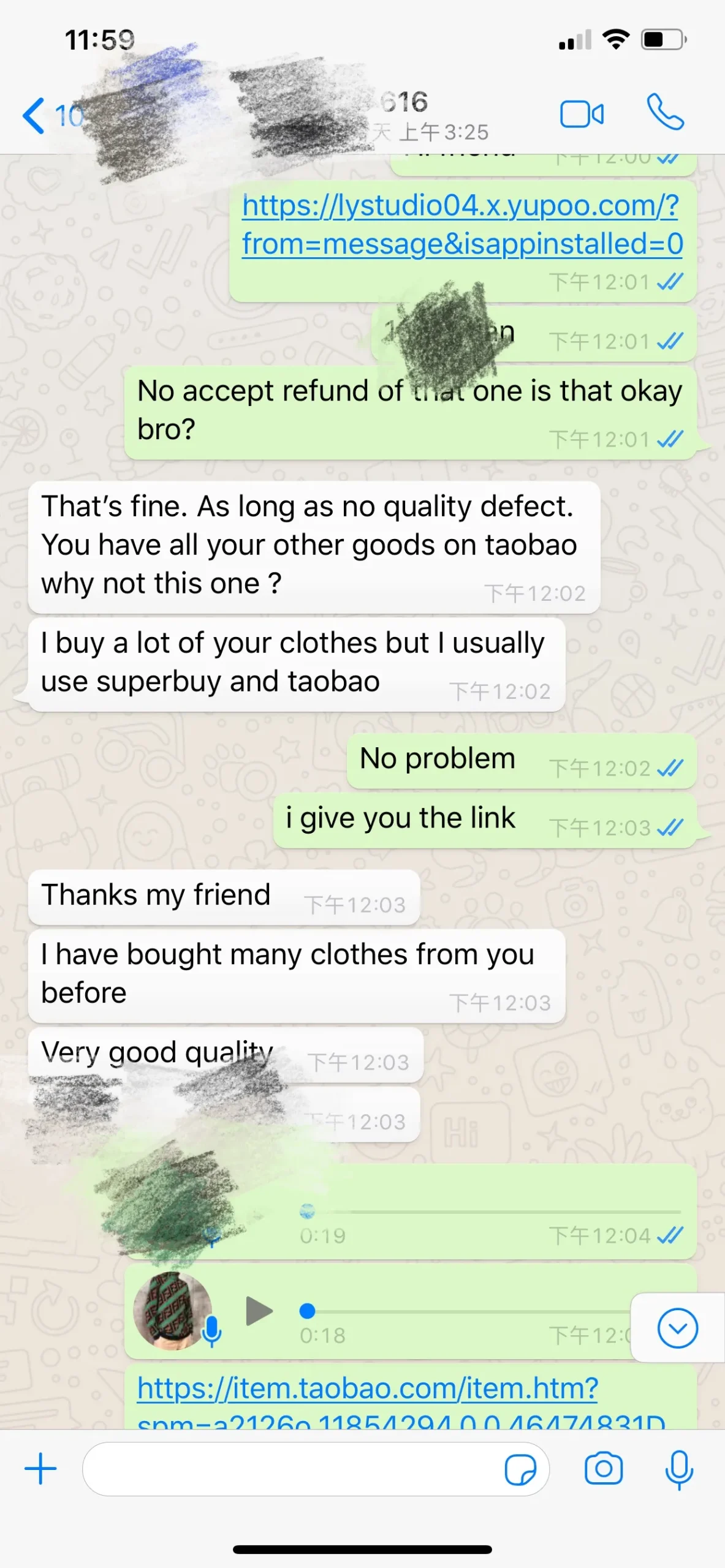Start a voice call
725x1568 pixels.
(665, 113)
